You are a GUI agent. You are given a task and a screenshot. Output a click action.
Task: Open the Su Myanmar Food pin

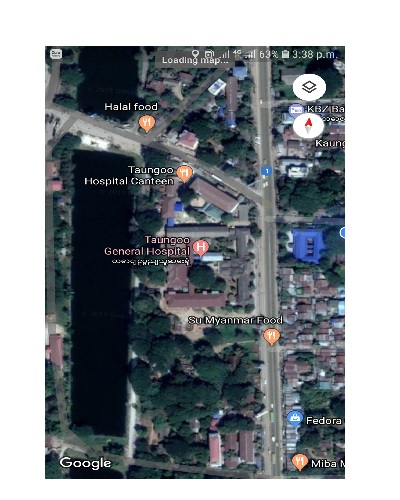[x=272, y=337]
